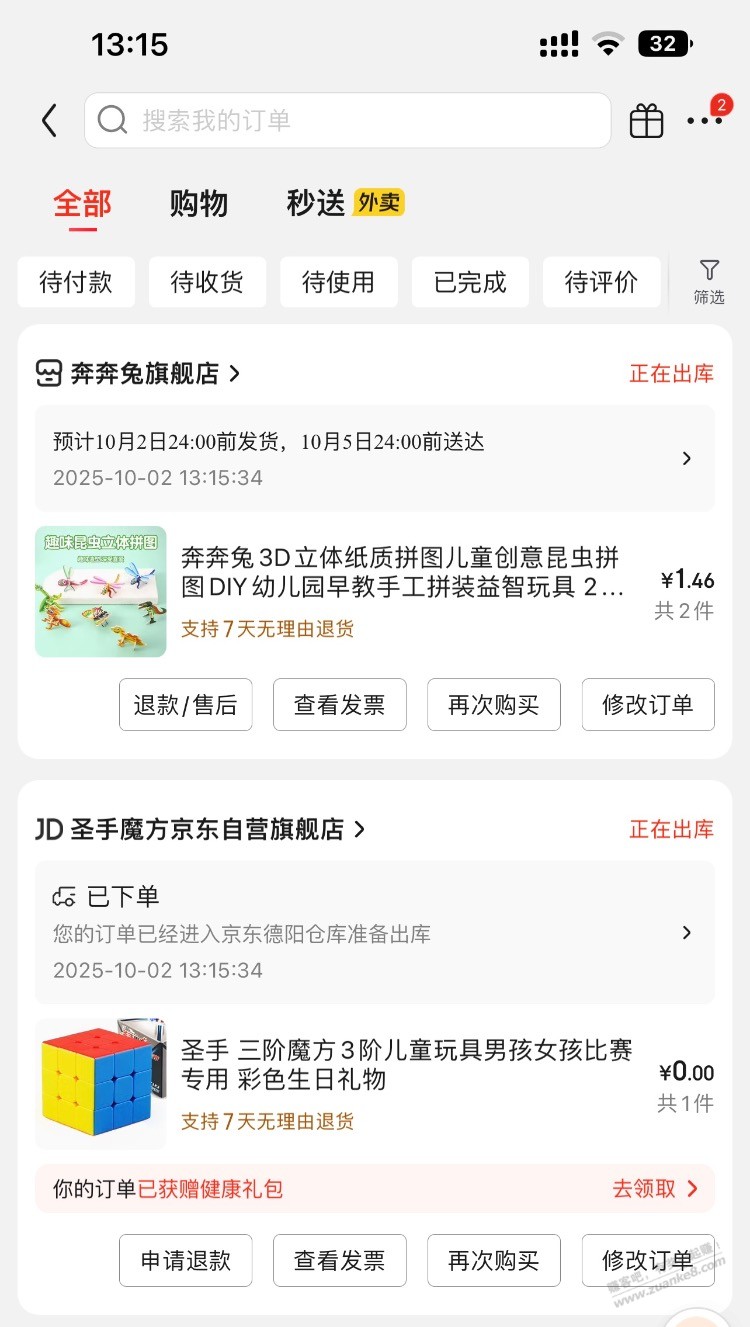Image resolution: width=750 pixels, height=1327 pixels.
Task: Open the gift box icon
Action: click(646, 121)
